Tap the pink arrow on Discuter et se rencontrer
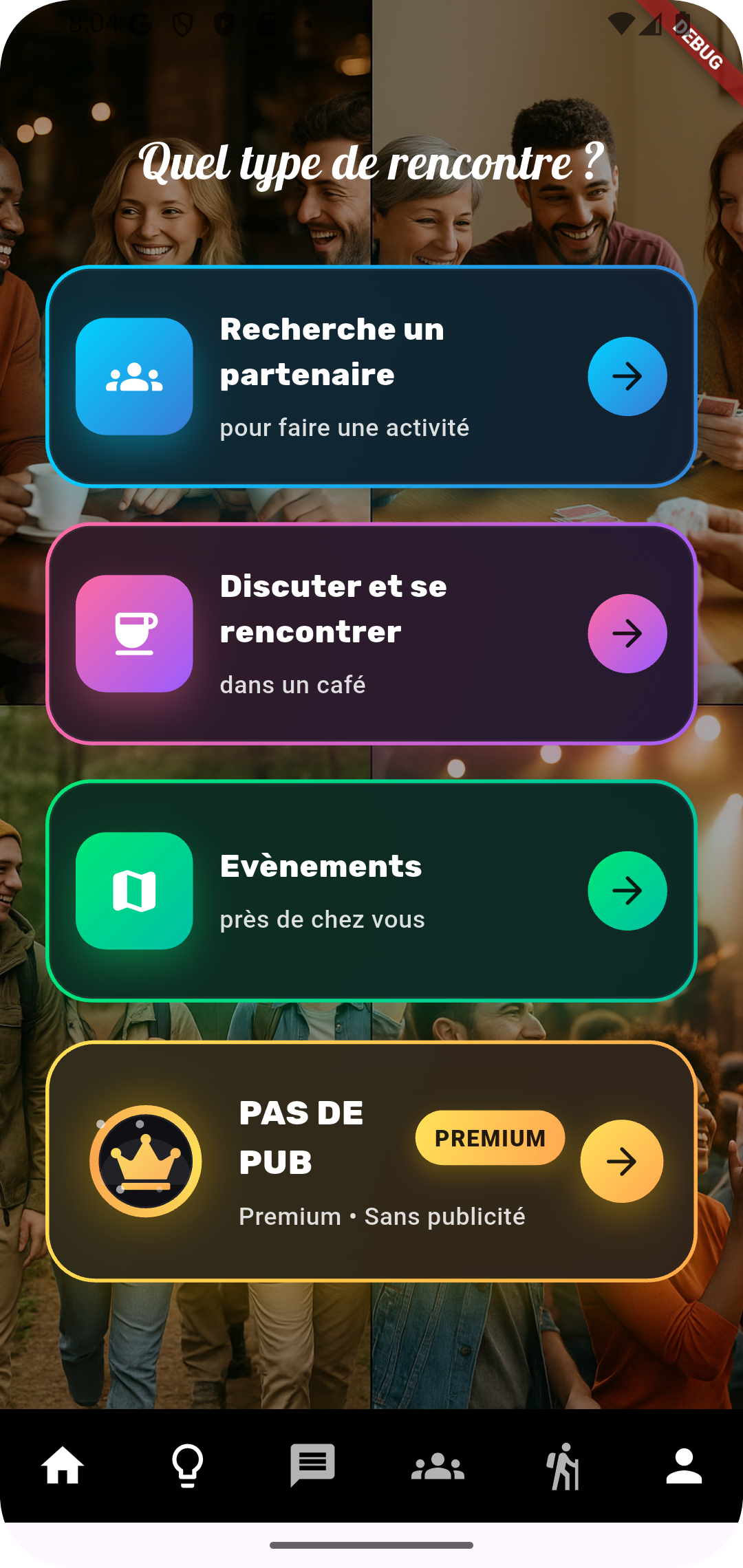Viewport: 743px width, 1568px height. (627, 633)
